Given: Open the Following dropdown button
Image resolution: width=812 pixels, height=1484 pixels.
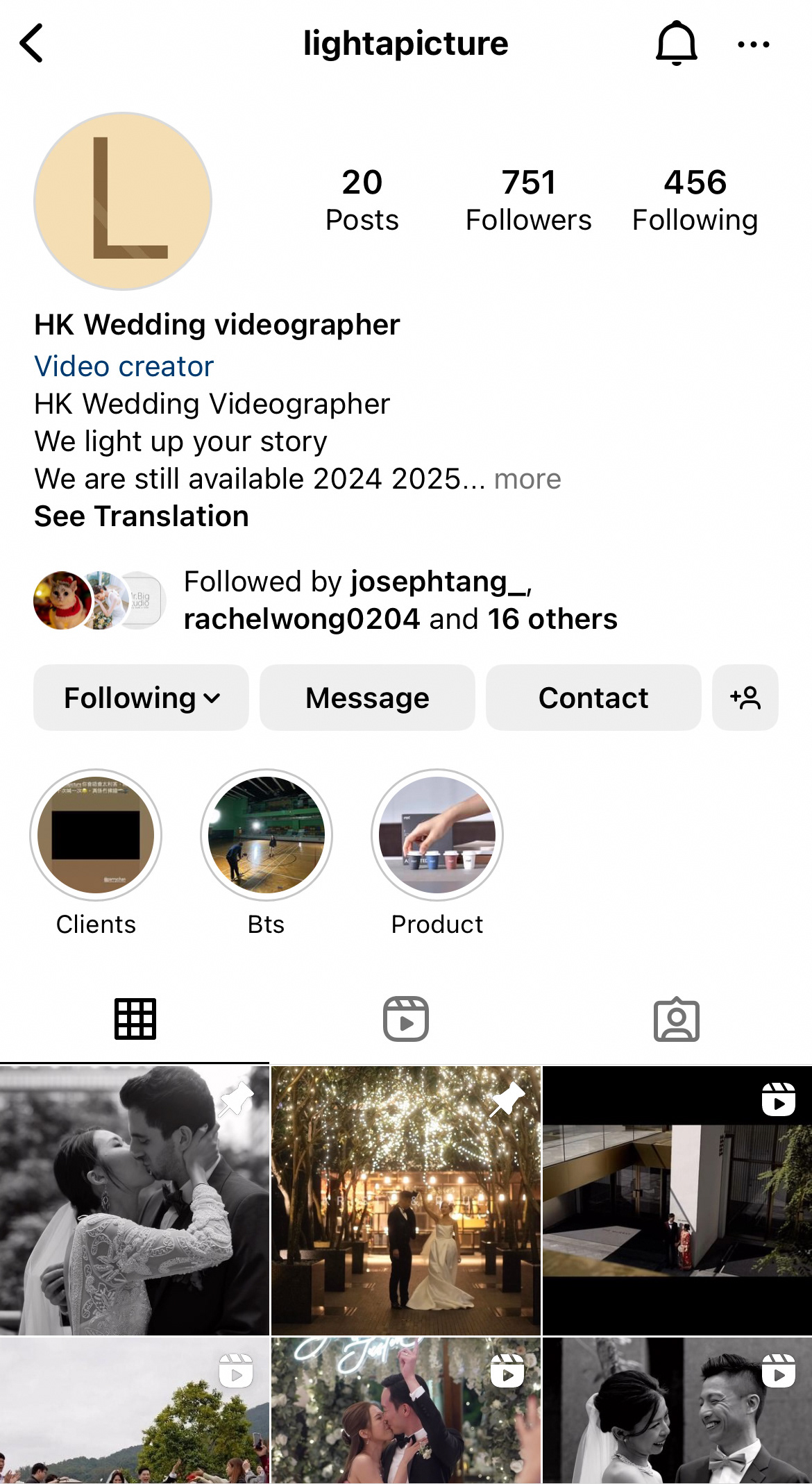Looking at the screenshot, I should point(141,698).
